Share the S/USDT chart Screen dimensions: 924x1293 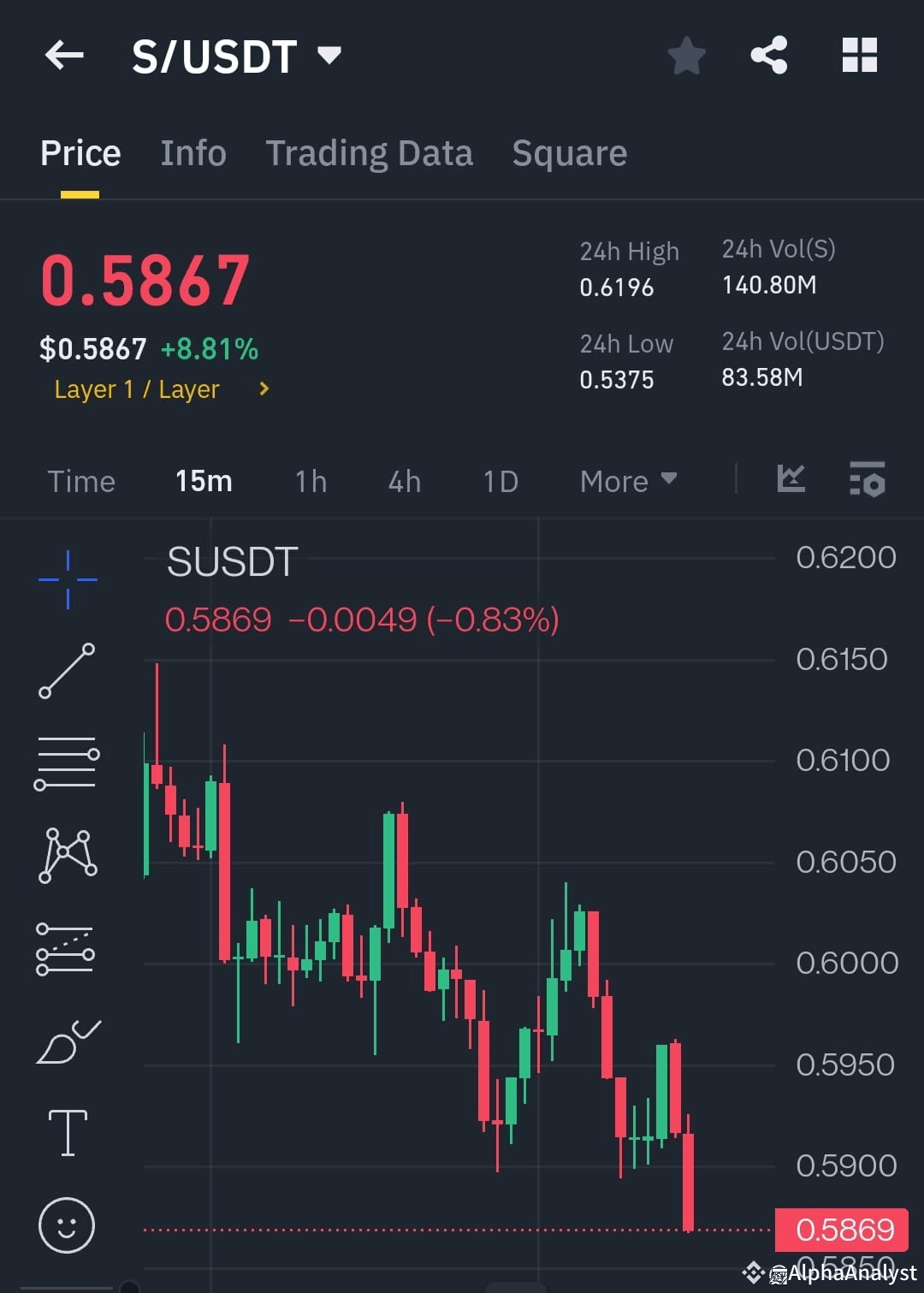point(768,55)
